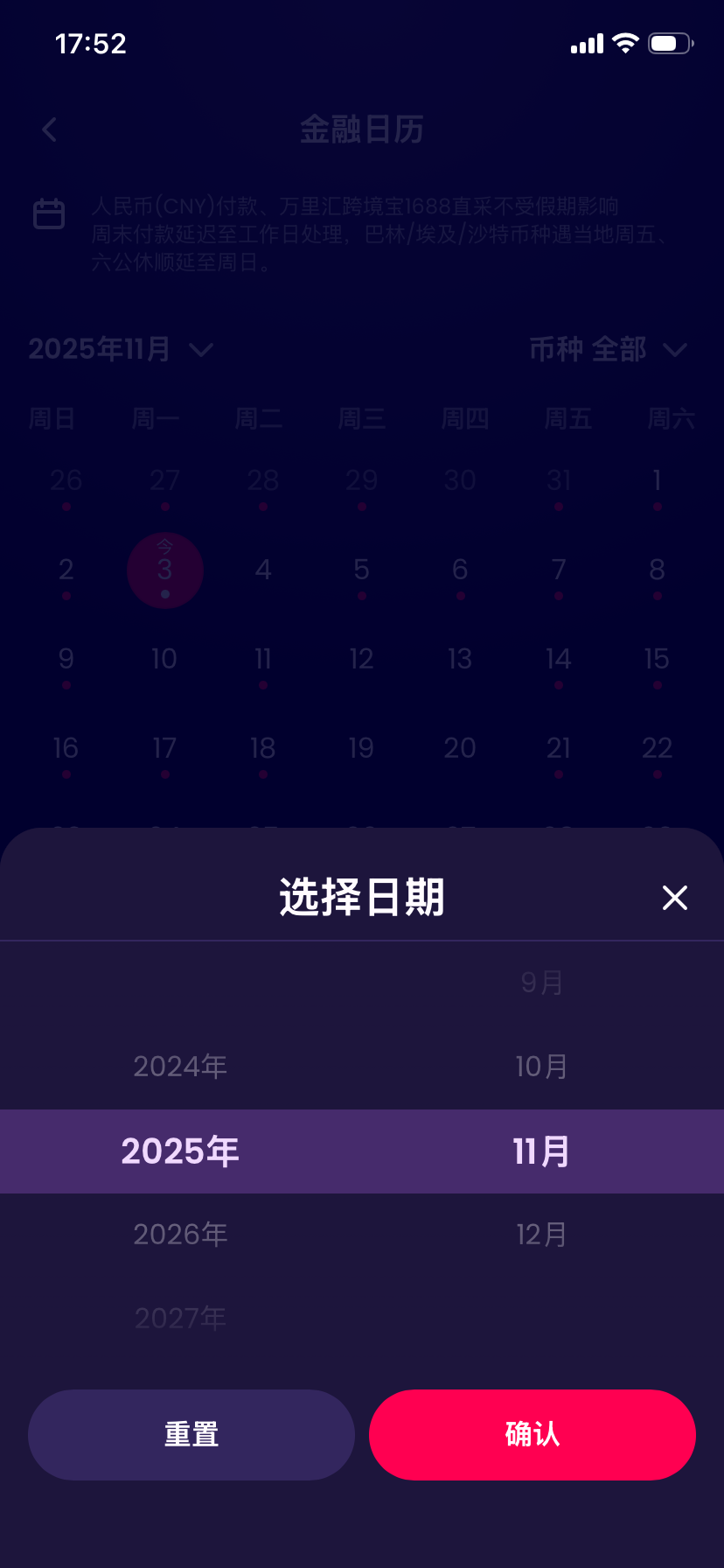Viewport: 724px width, 1568px height.
Task: Select 10月 in the month wheel
Action: (541, 1067)
